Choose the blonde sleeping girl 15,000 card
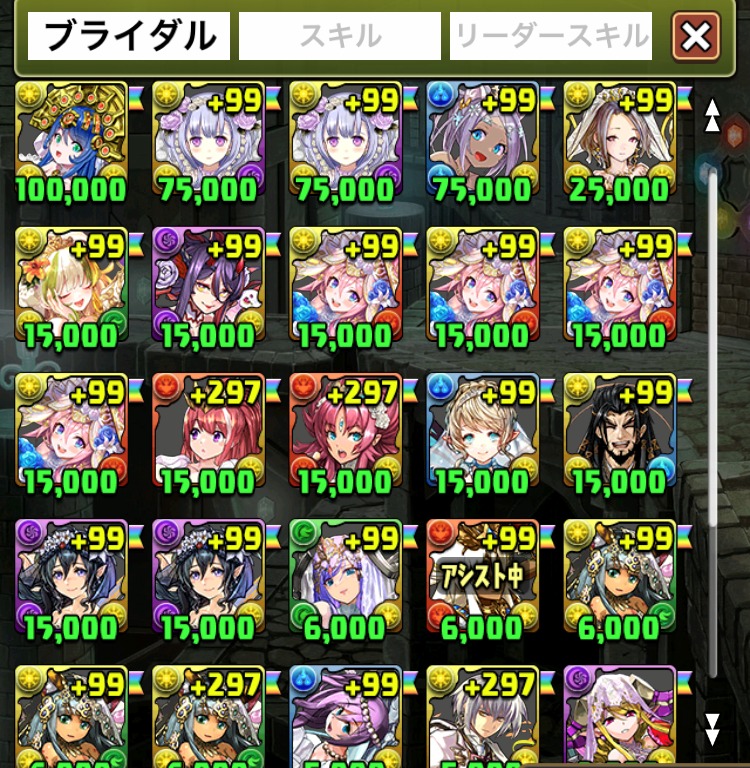The width and height of the screenshot is (750, 768). [x=72, y=286]
